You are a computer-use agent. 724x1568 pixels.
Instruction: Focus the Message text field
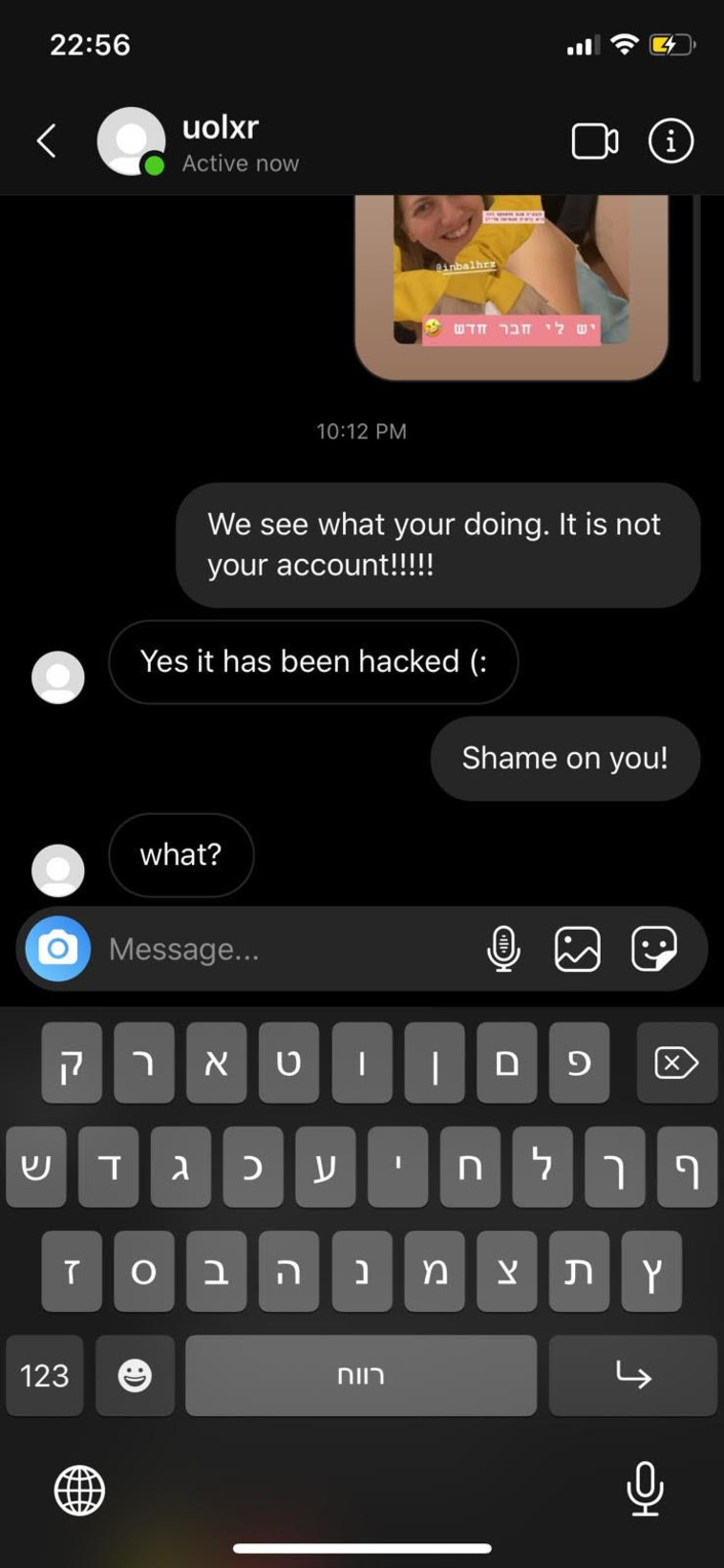287,949
